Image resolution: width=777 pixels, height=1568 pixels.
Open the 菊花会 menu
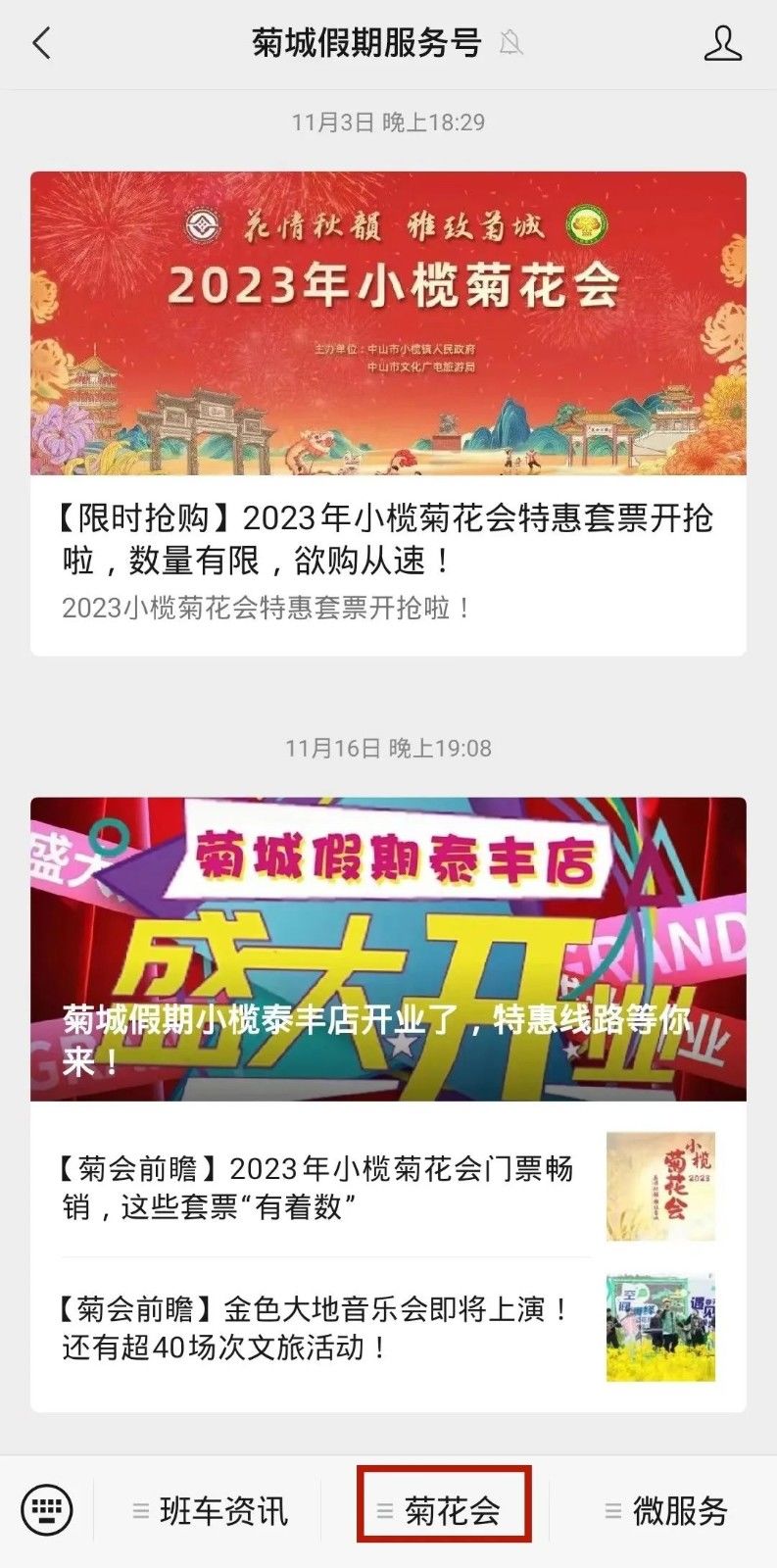[x=443, y=1510]
